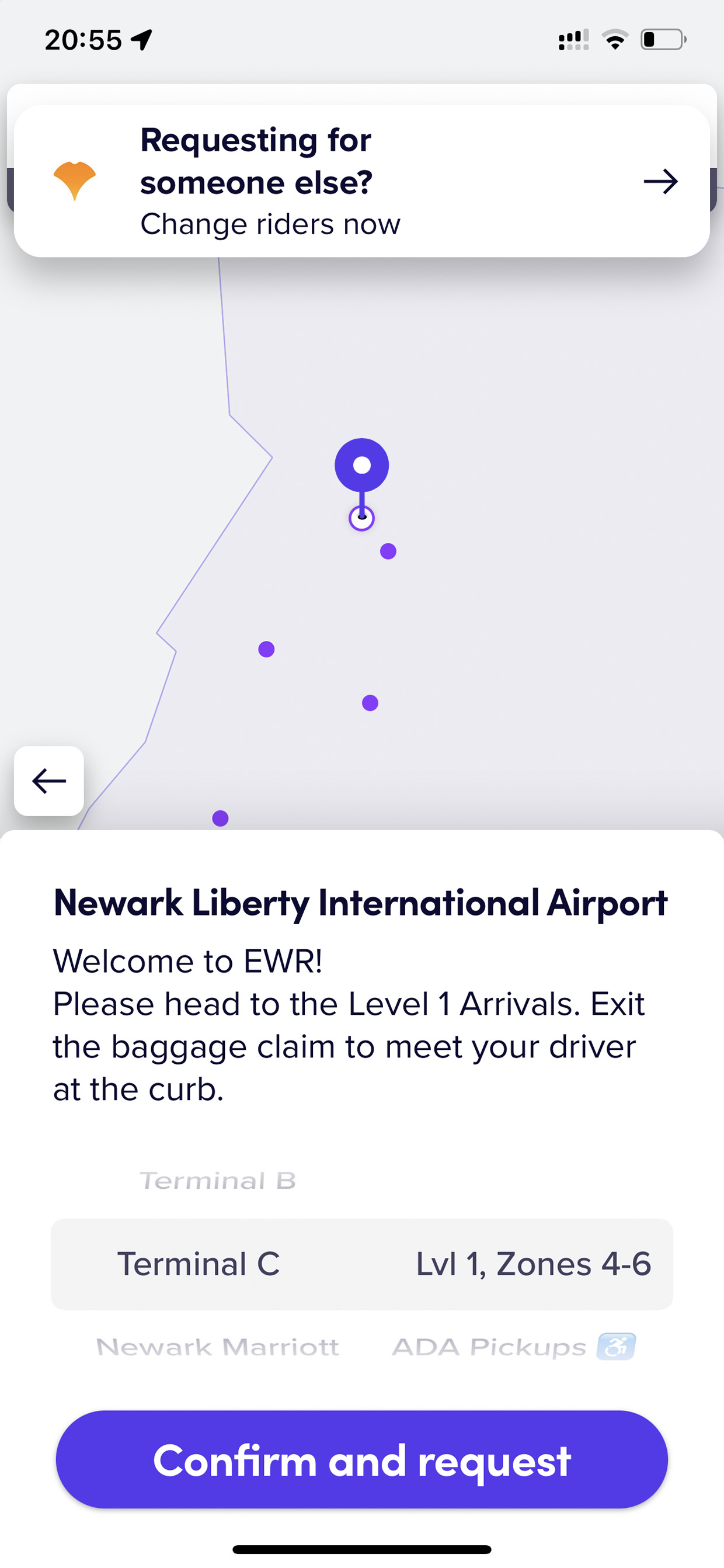Choose ADA Pickups zone option
The width and height of the screenshot is (724, 1568).
pos(513,1347)
